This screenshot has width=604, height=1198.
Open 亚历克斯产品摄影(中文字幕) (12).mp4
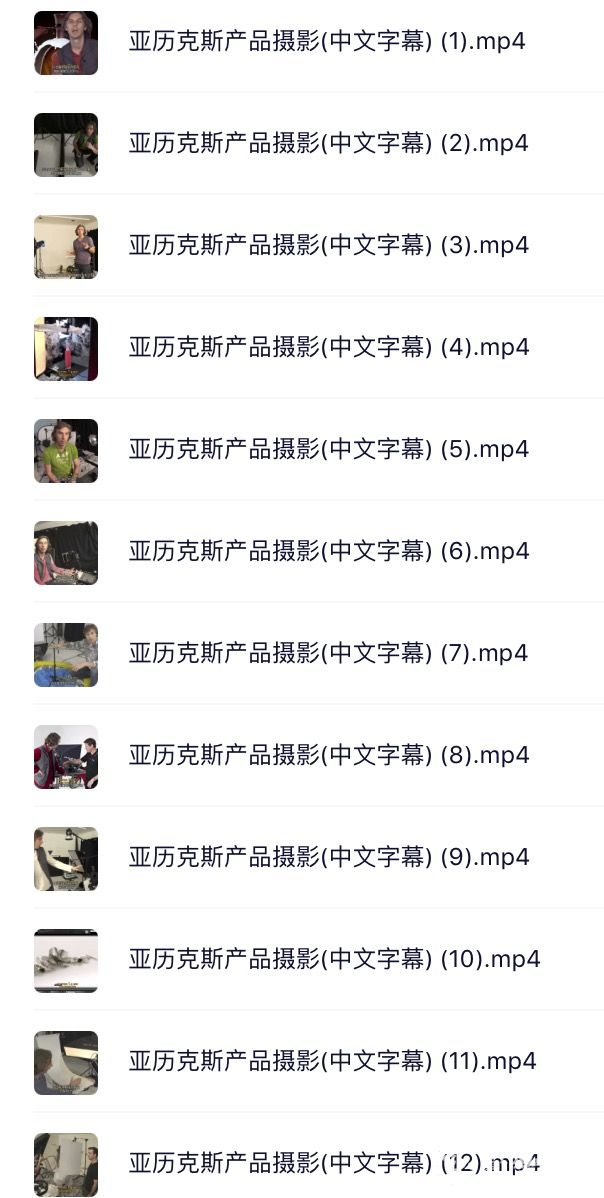tap(334, 1164)
